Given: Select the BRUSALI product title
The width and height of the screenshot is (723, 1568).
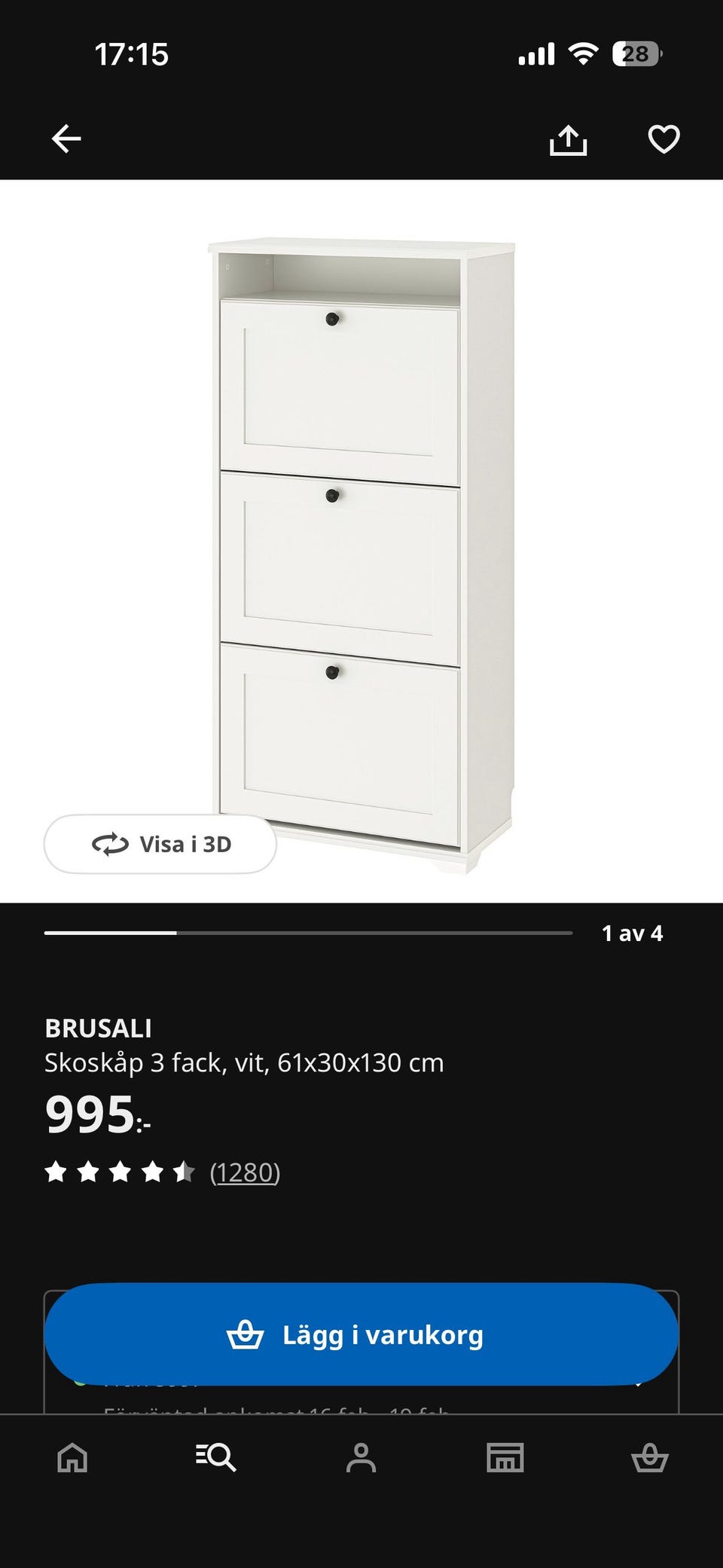Looking at the screenshot, I should pyautogui.click(x=99, y=1027).
